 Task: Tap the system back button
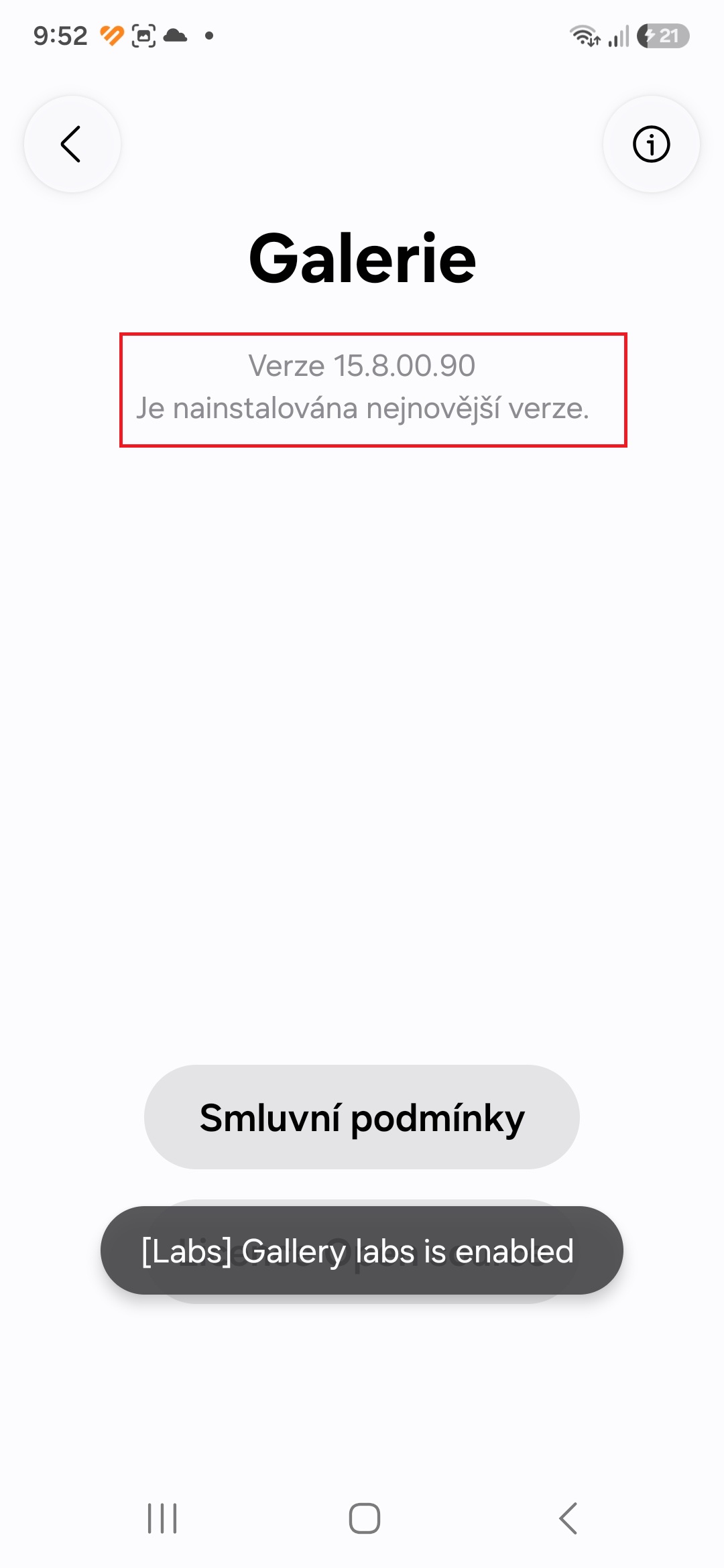point(568,1518)
